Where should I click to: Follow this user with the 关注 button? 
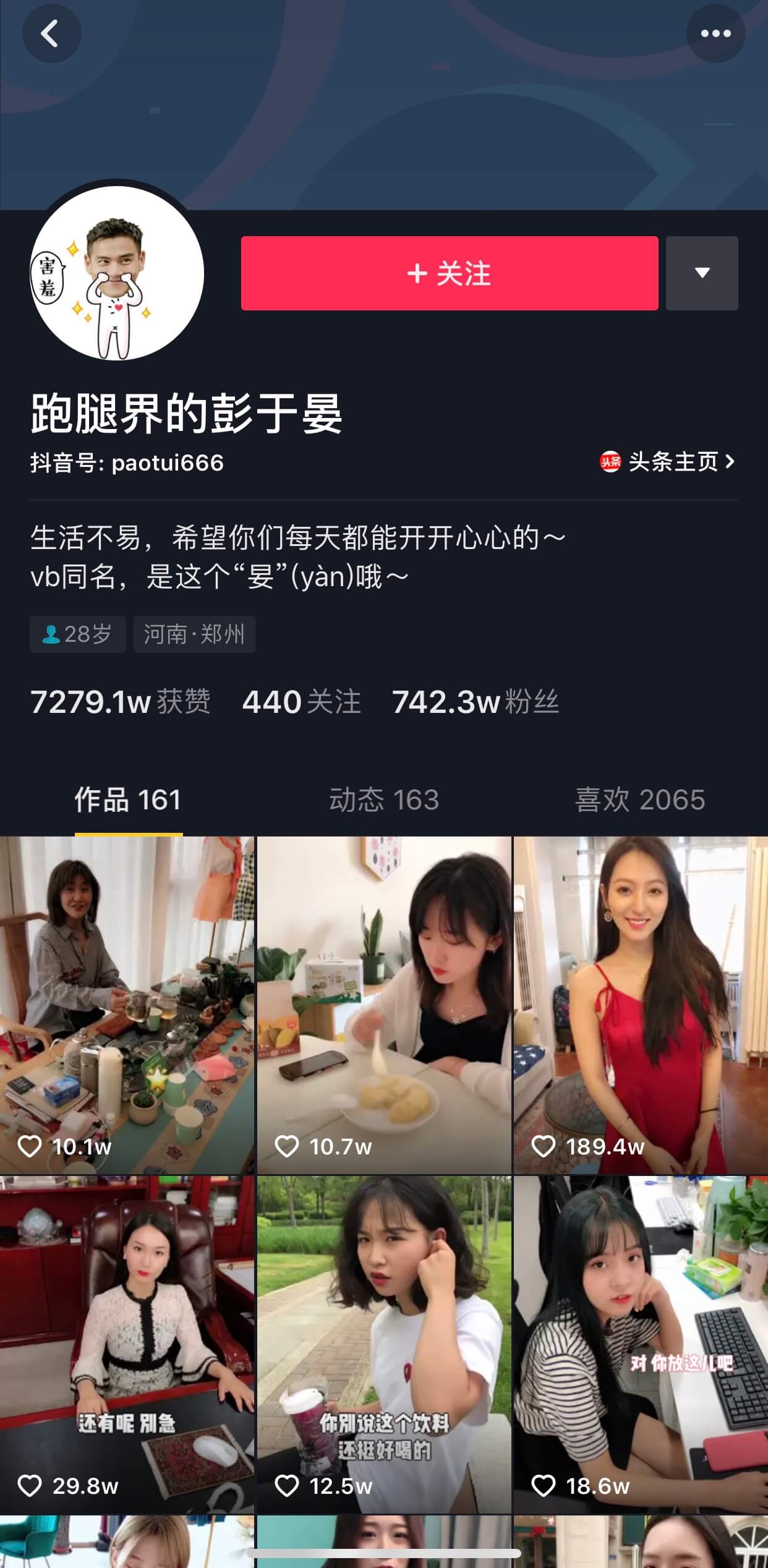(450, 273)
